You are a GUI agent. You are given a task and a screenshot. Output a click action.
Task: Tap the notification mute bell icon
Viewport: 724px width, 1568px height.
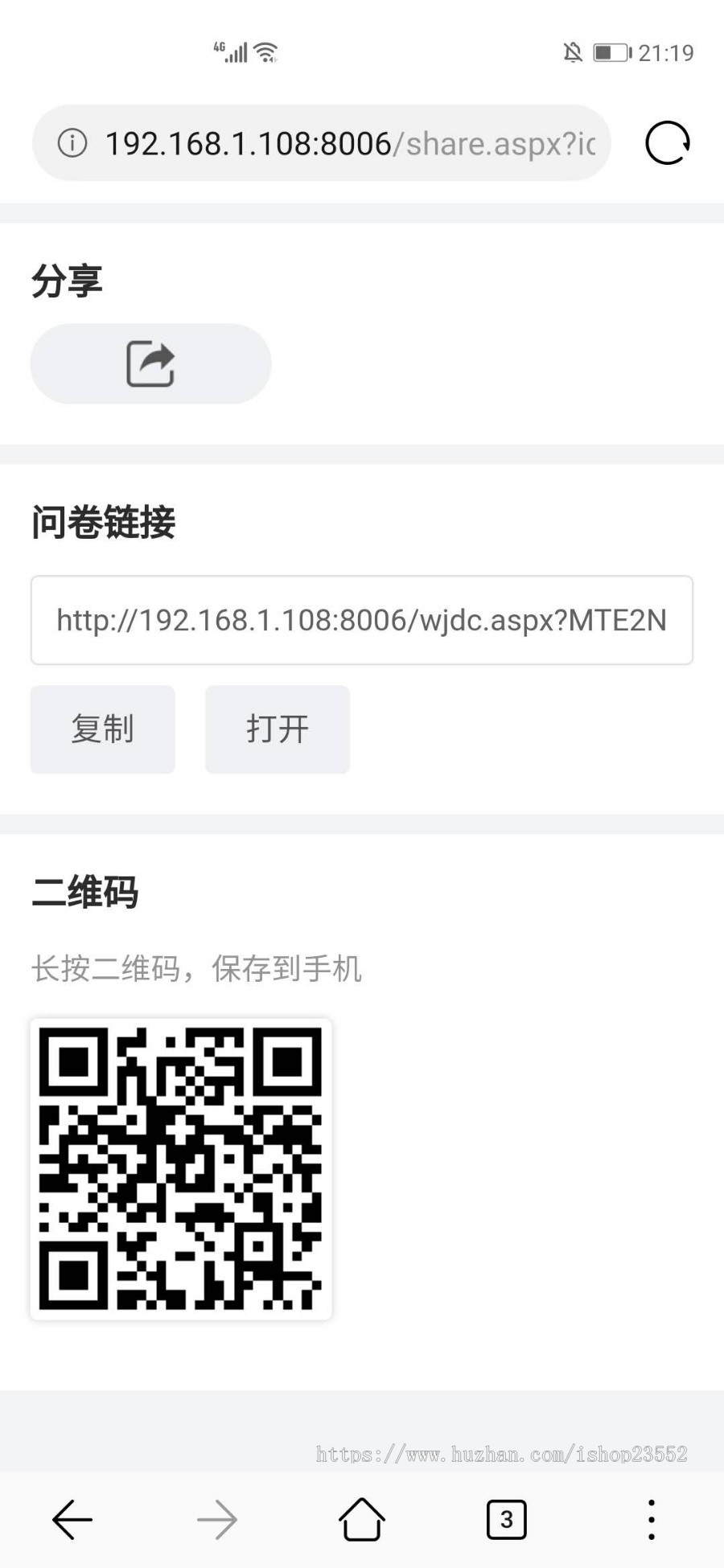[573, 51]
